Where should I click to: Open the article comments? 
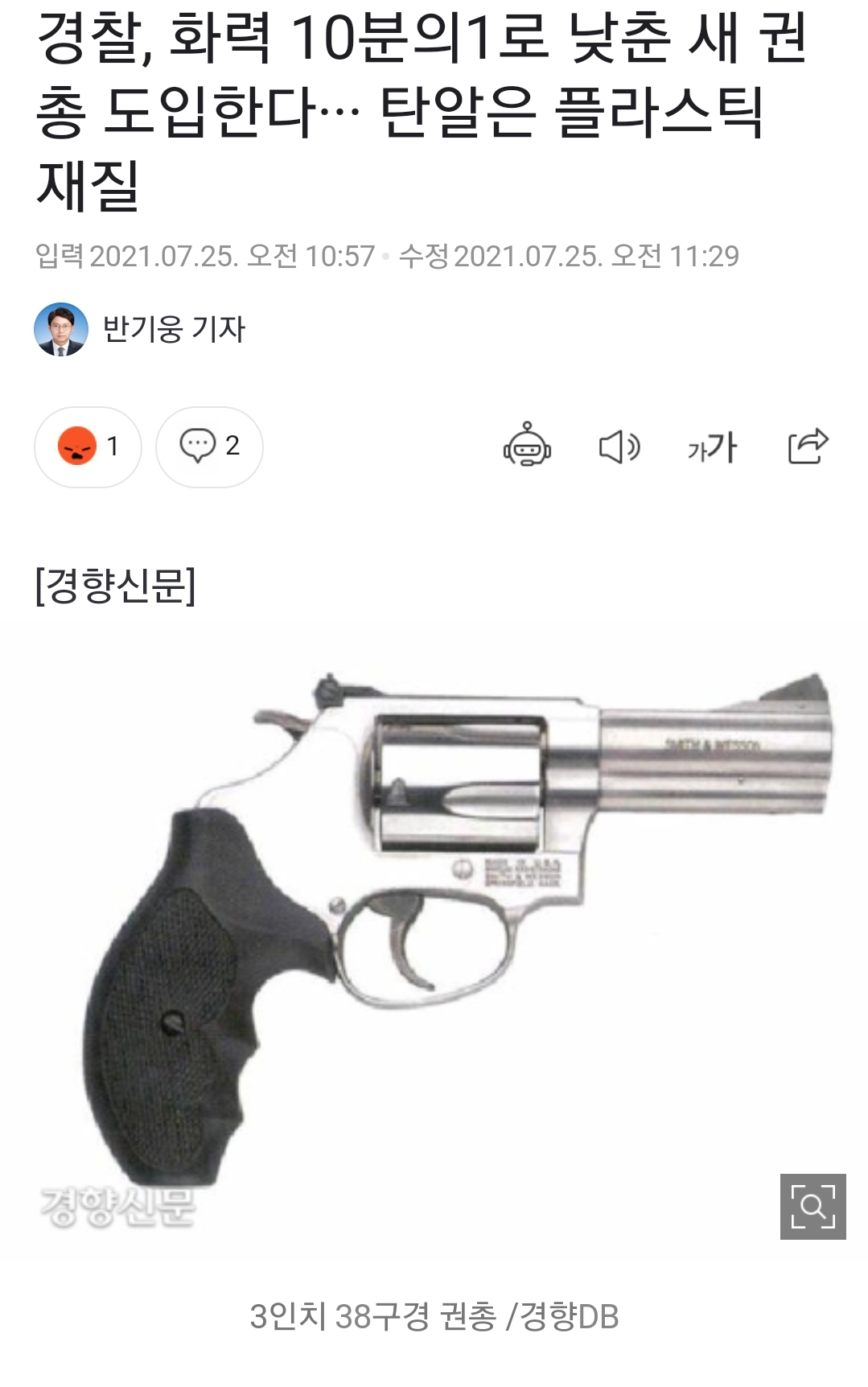coord(209,447)
